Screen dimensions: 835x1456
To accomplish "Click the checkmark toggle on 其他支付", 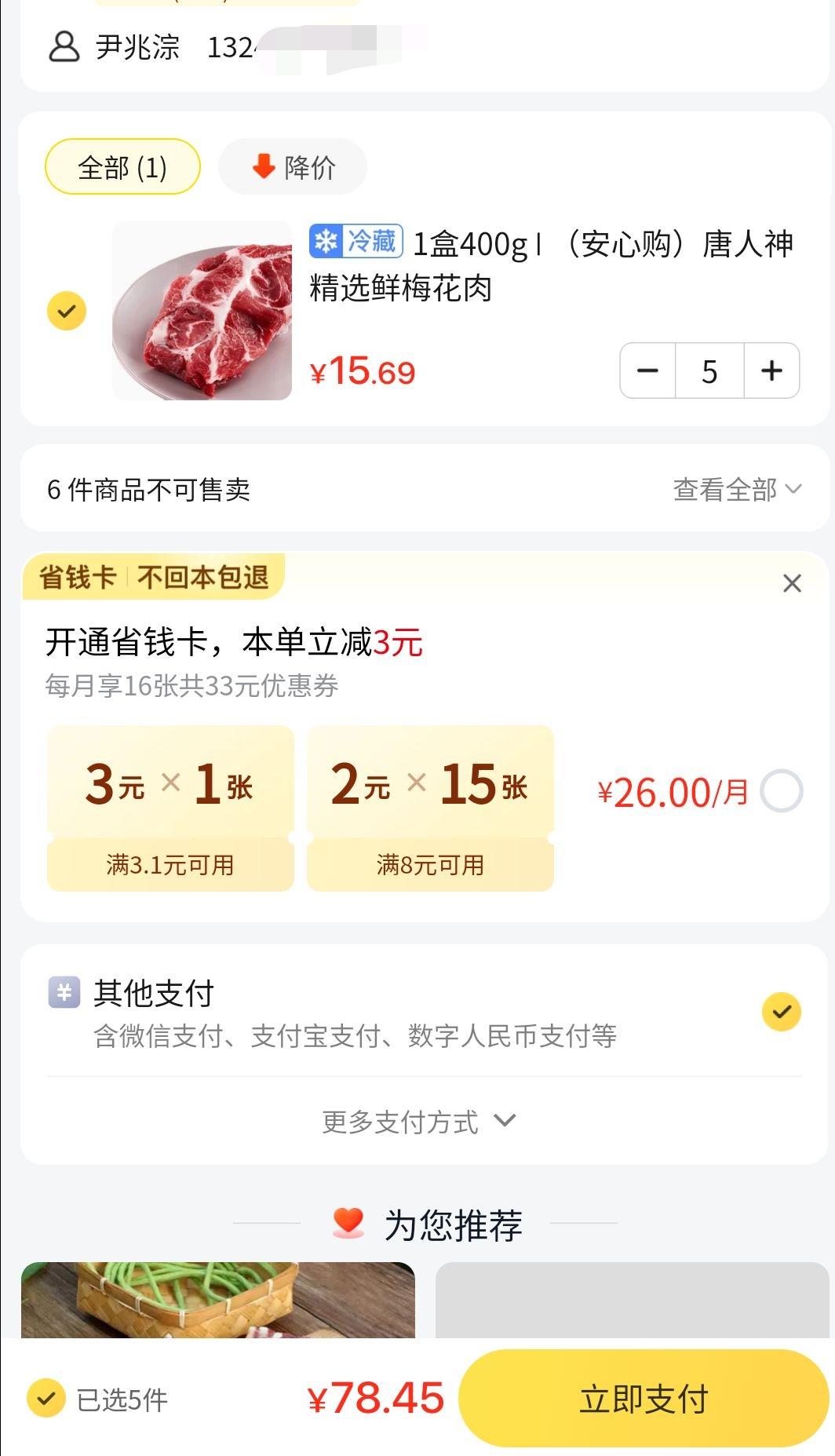I will coord(782,1012).
